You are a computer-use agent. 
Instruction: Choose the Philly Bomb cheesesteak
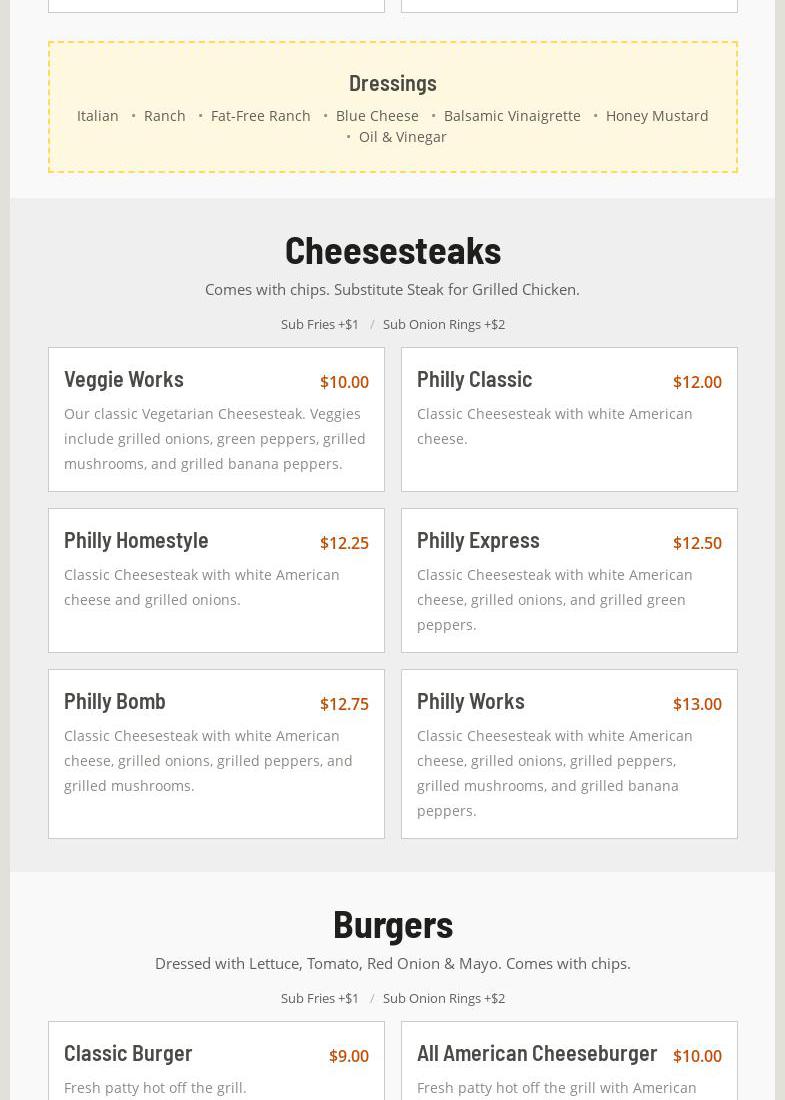click(x=216, y=753)
